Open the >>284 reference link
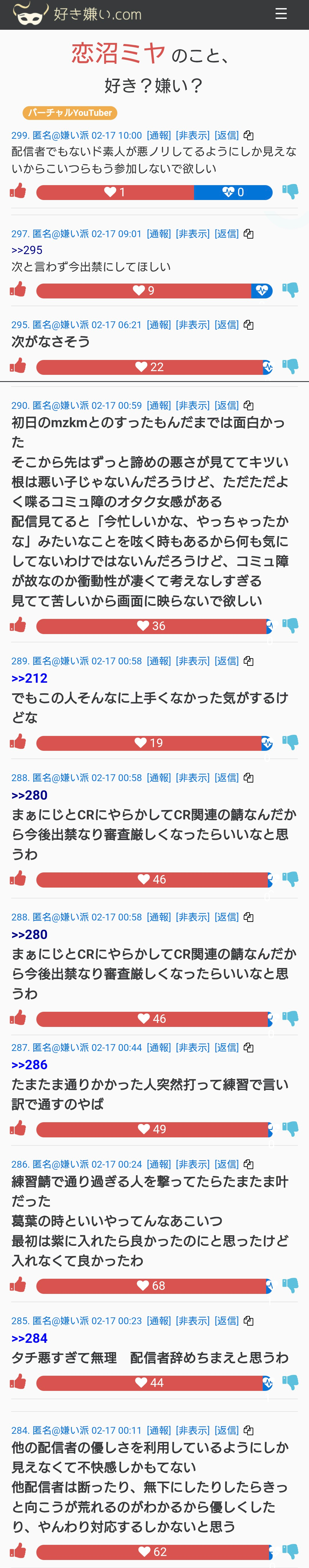This screenshot has width=309, height=1568. pos(29,1338)
